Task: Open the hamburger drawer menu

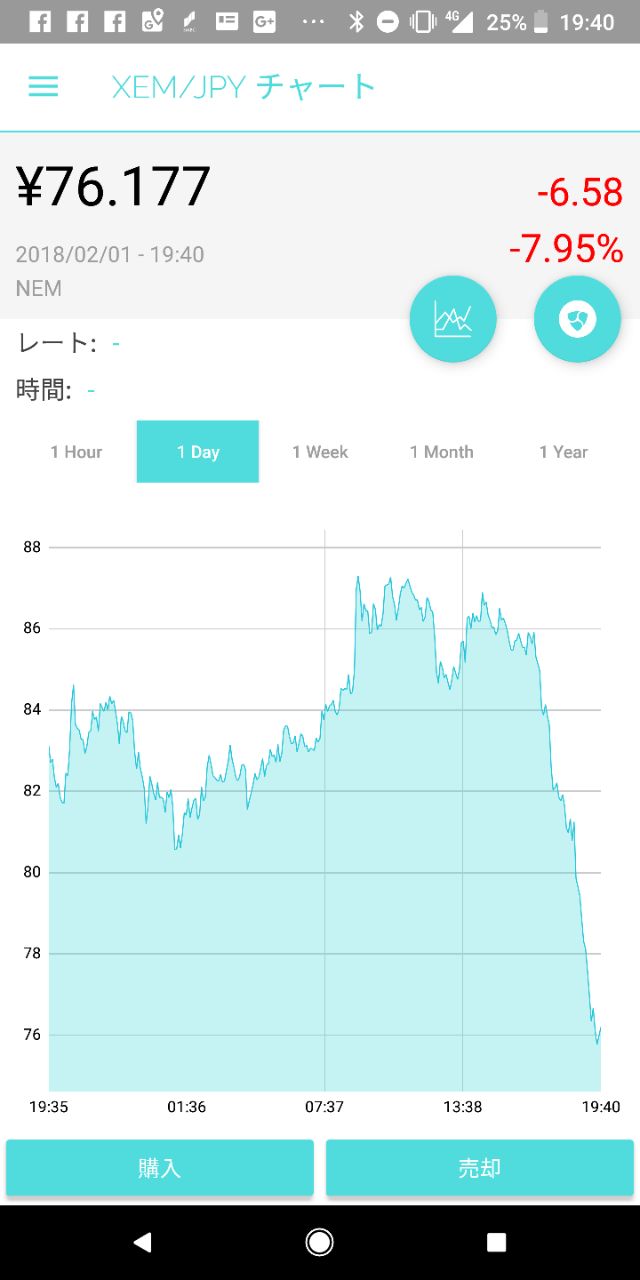Action: click(x=43, y=87)
